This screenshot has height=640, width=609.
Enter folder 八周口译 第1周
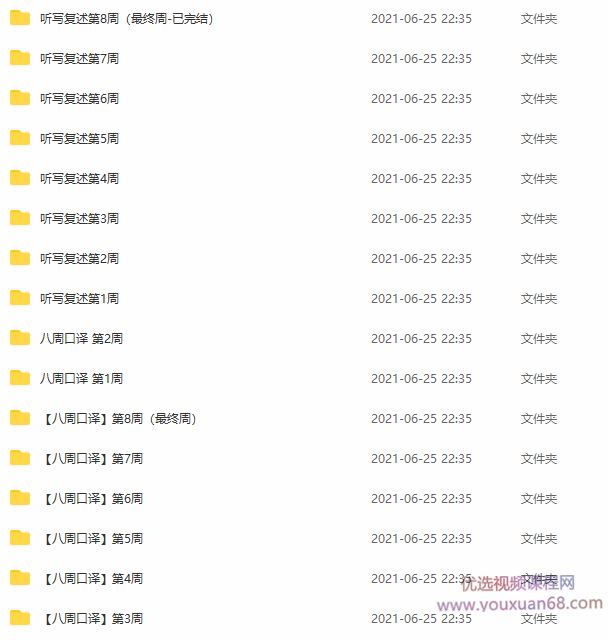82,379
